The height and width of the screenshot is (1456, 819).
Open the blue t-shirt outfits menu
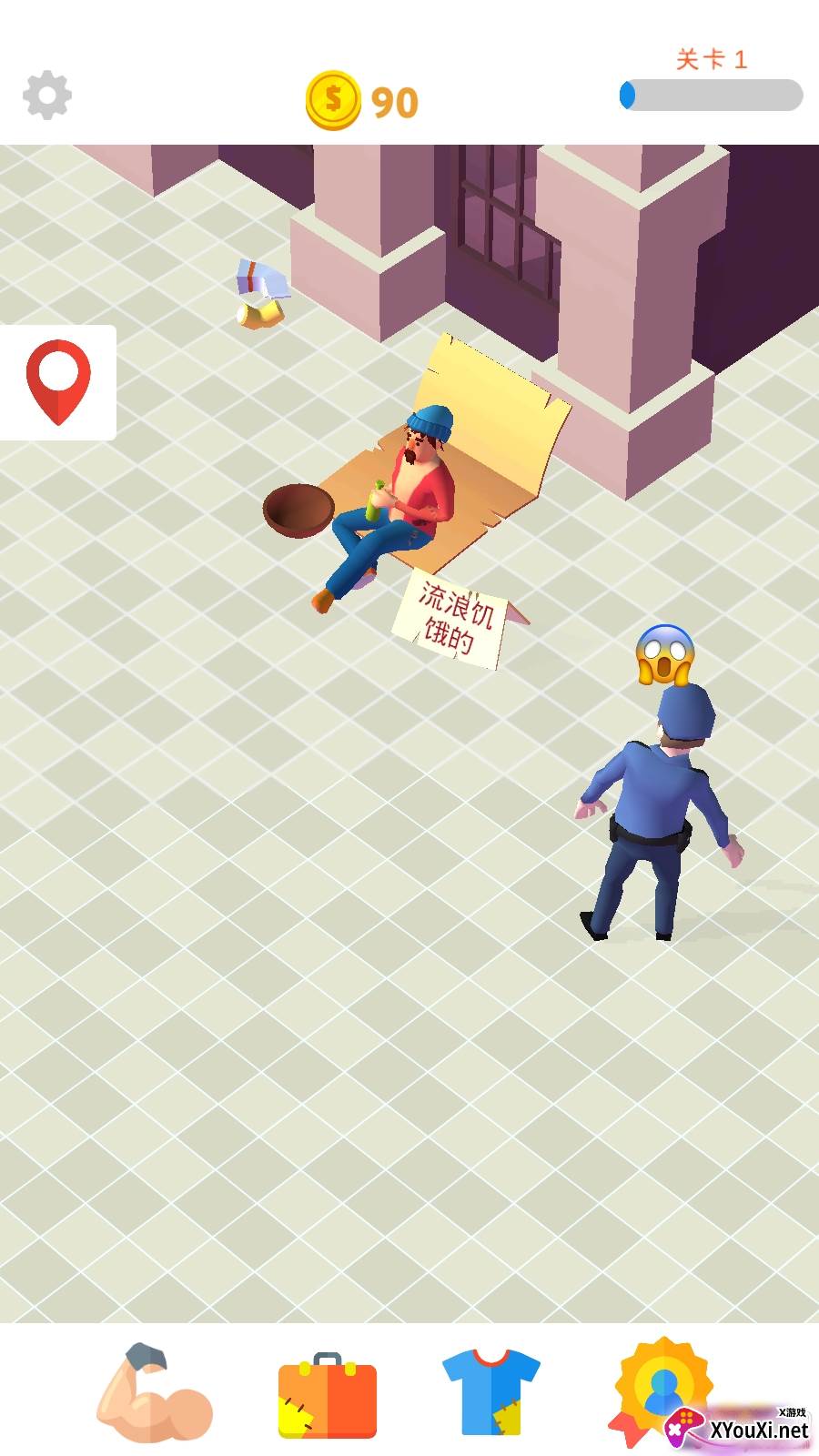pos(490,1391)
